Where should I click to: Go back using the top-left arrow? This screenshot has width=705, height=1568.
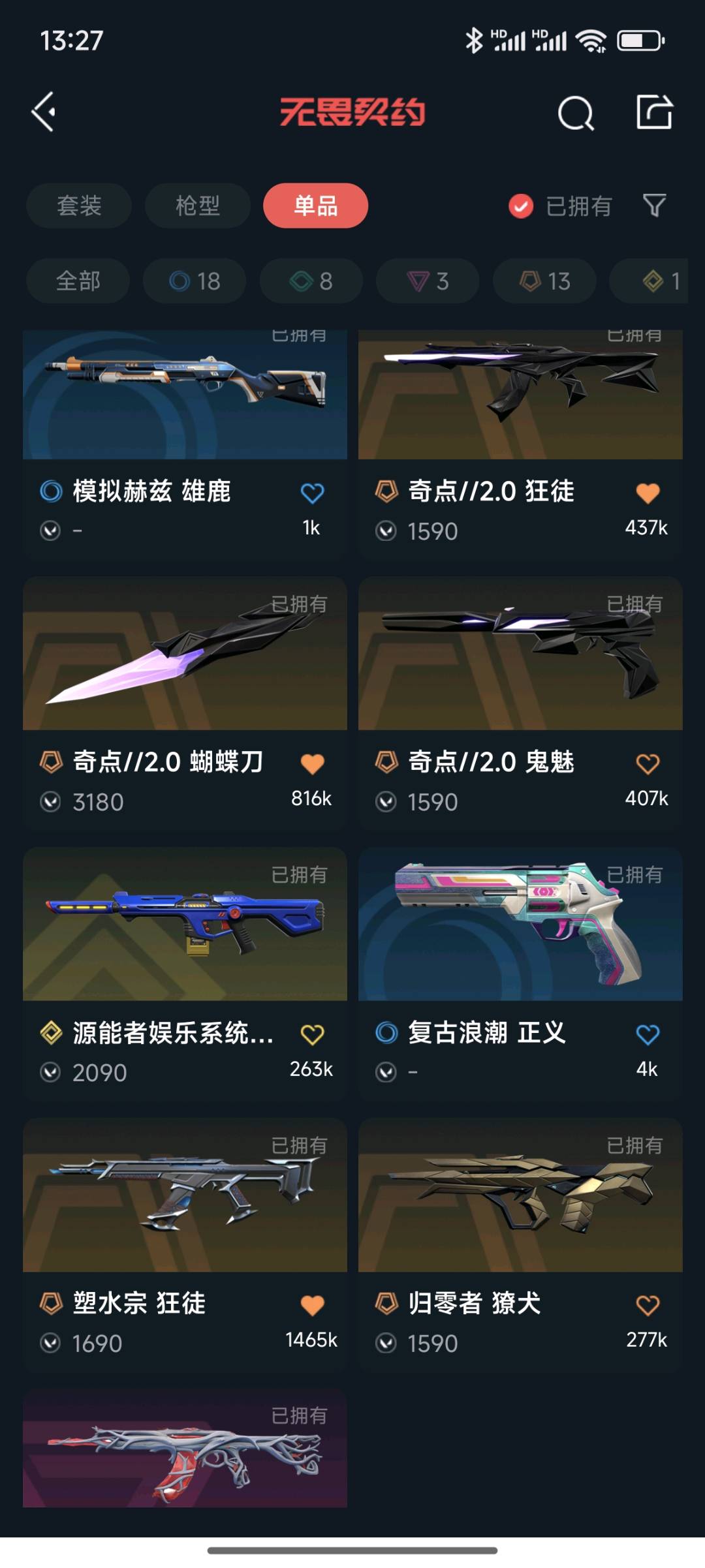coord(44,112)
